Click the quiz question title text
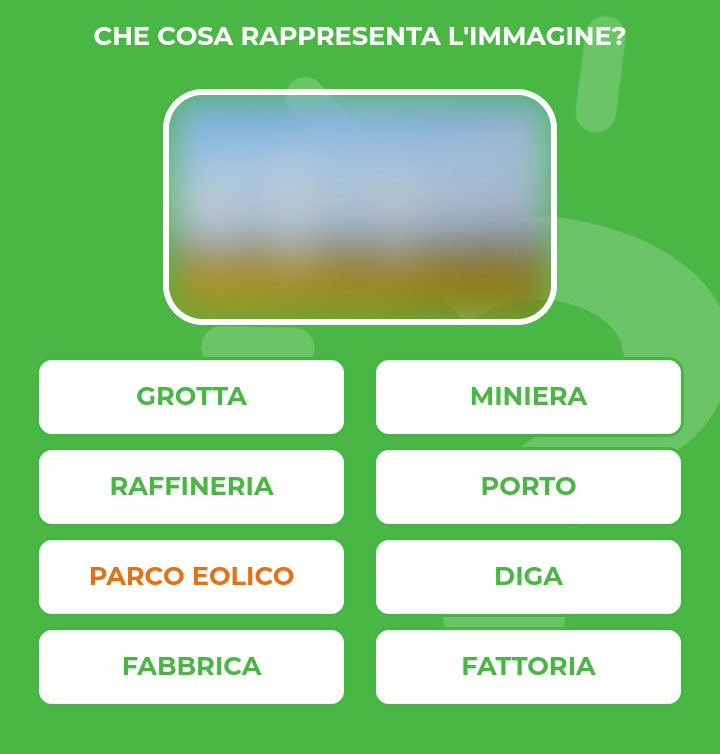Image resolution: width=720 pixels, height=754 pixels. click(x=360, y=36)
